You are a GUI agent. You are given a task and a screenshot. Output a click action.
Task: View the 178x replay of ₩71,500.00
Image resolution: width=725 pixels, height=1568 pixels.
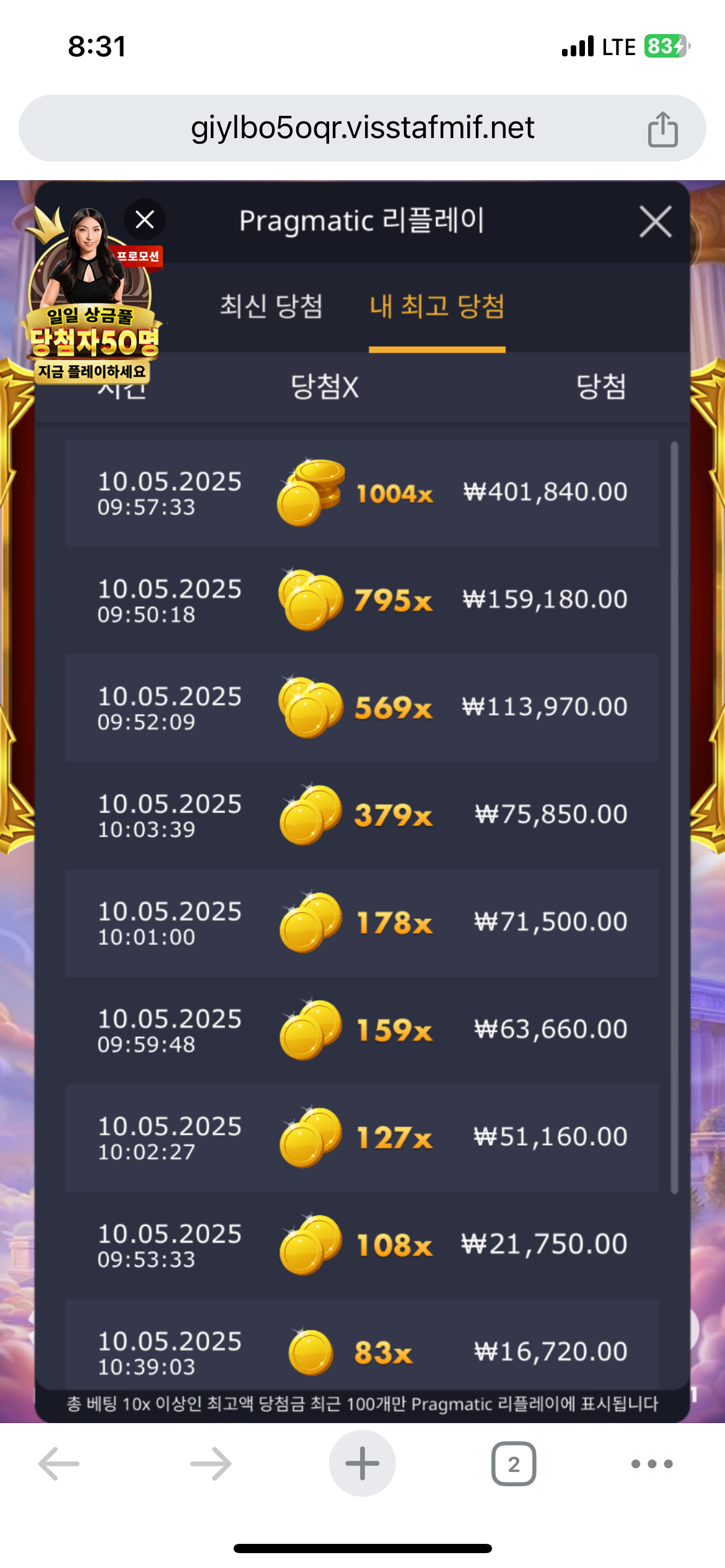362,923
